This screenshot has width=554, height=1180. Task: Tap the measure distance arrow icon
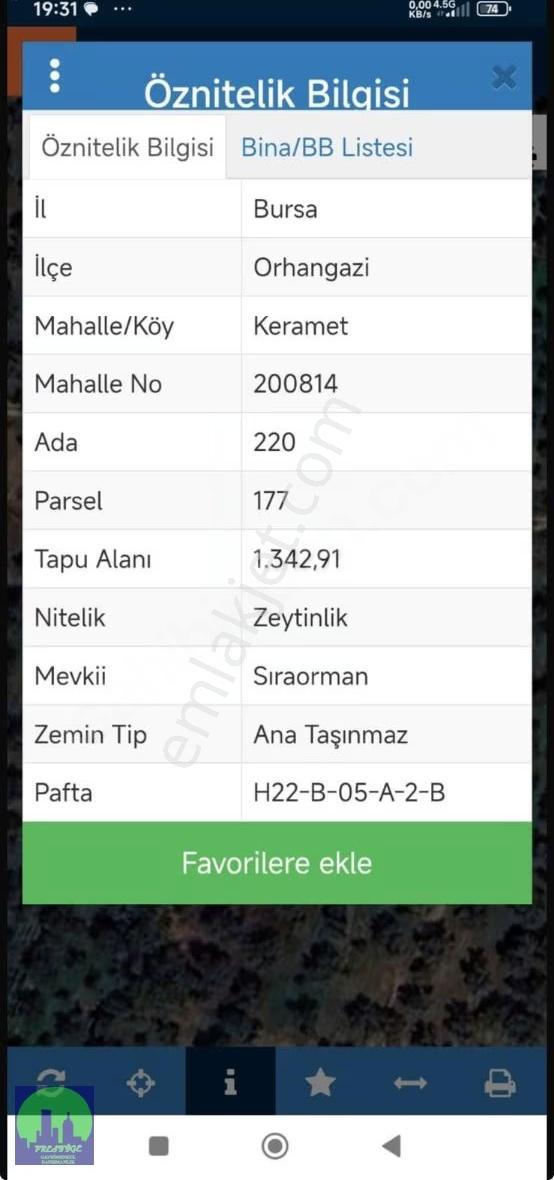[x=410, y=1083]
